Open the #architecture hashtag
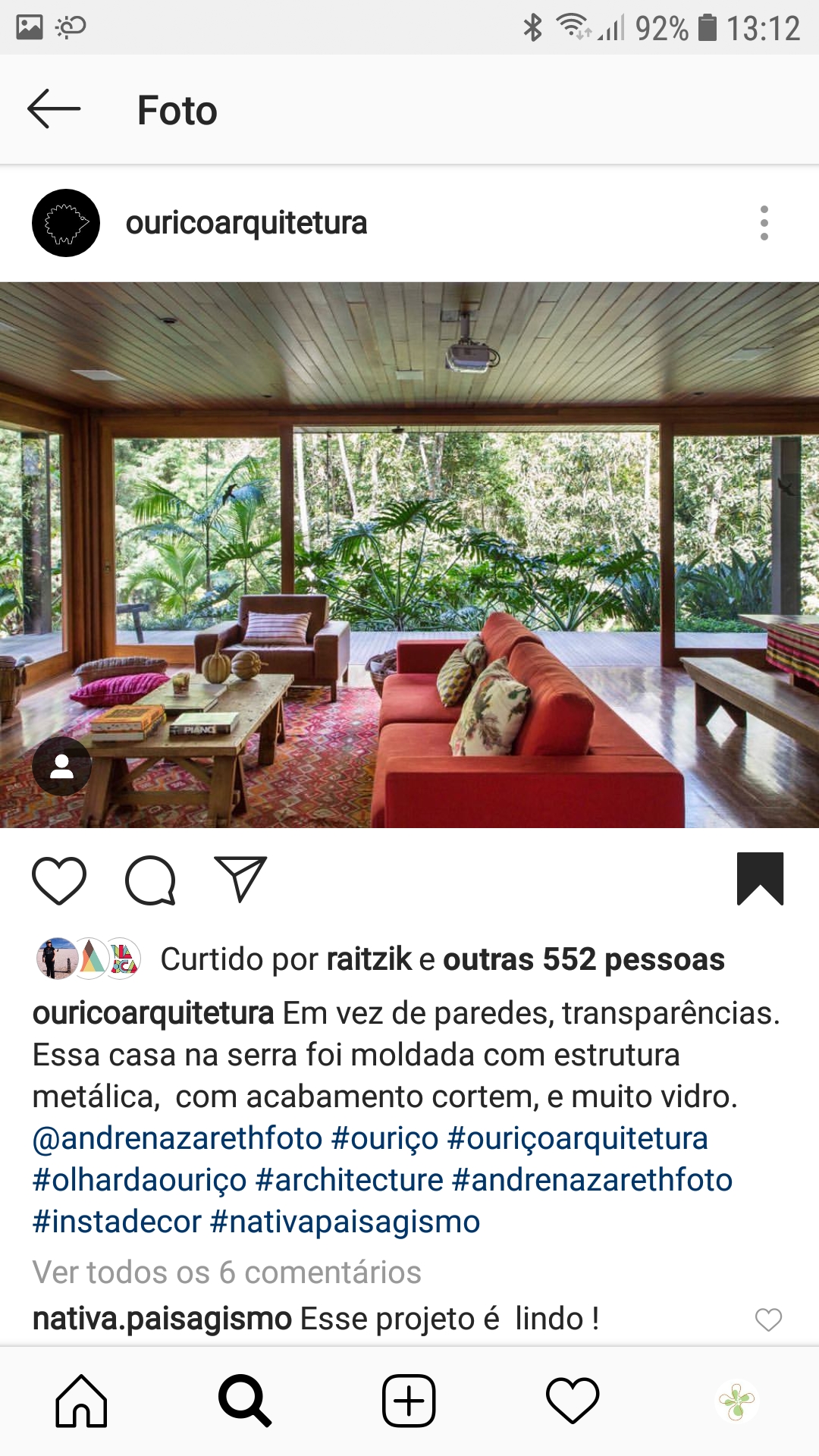The height and width of the screenshot is (1456, 819). pyautogui.click(x=350, y=1180)
